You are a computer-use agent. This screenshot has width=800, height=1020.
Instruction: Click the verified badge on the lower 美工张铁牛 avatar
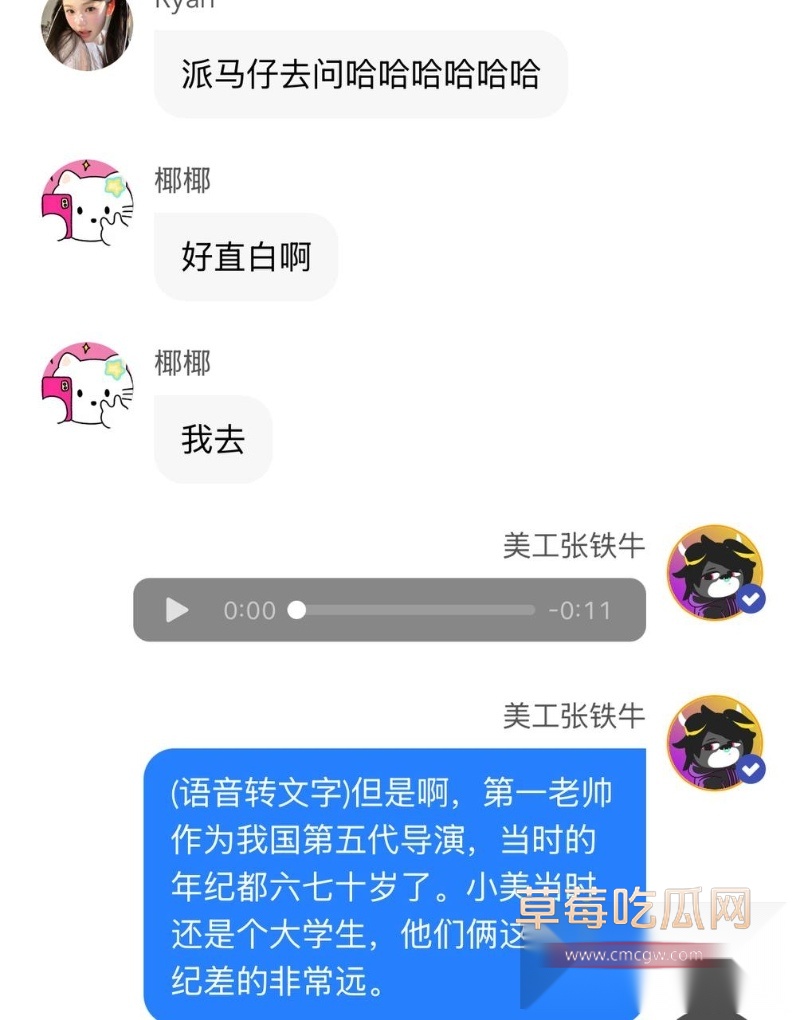coord(749,772)
